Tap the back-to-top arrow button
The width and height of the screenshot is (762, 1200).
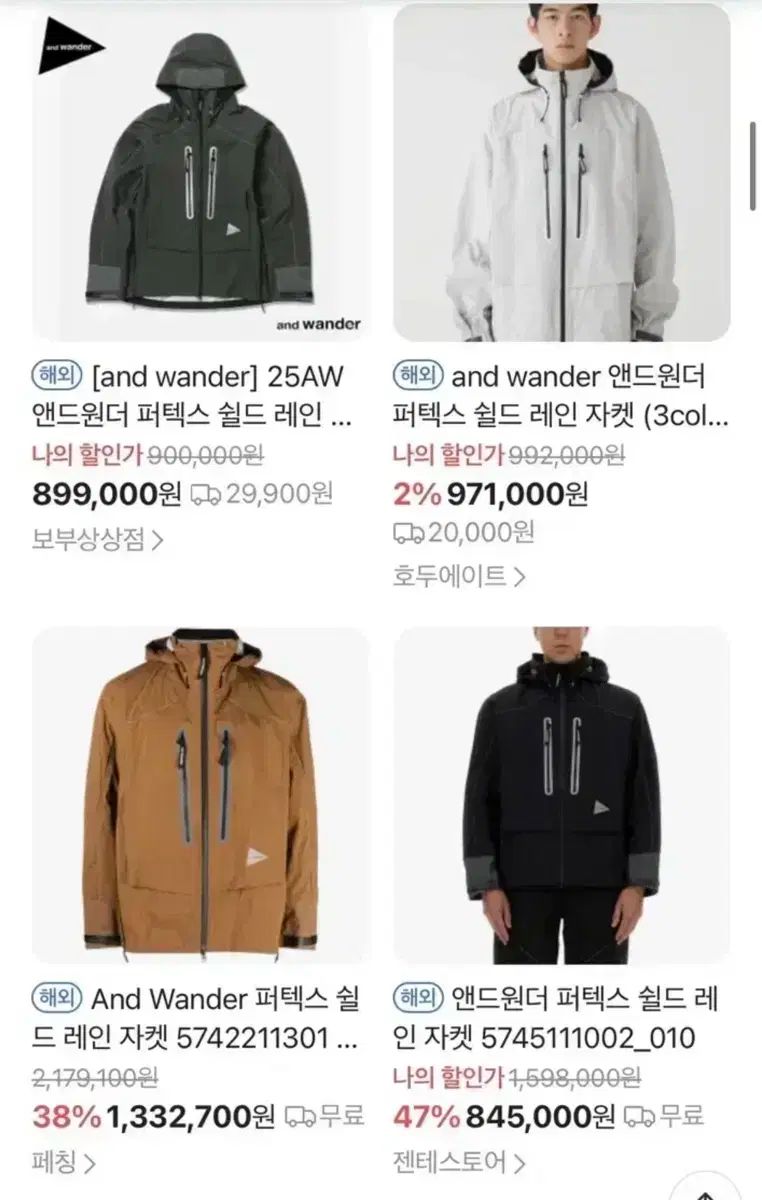[x=706, y=1190]
